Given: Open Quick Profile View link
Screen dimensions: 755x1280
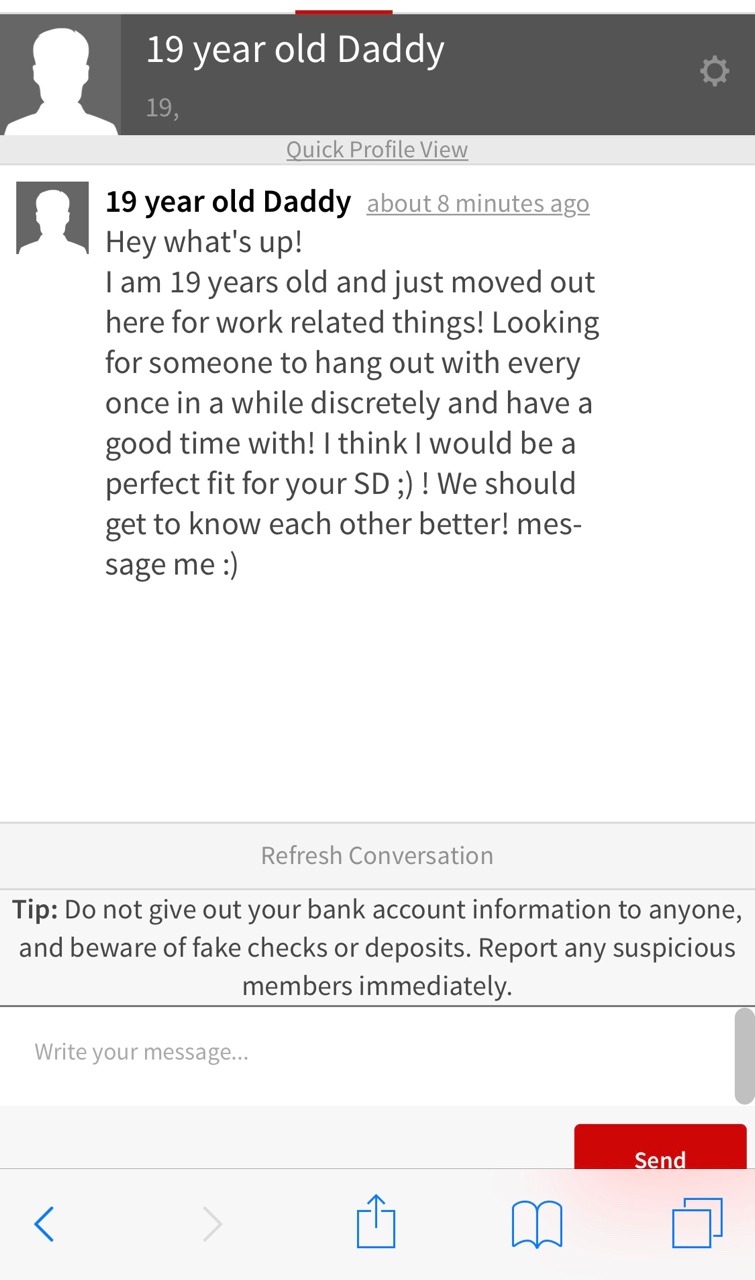Looking at the screenshot, I should click(377, 150).
